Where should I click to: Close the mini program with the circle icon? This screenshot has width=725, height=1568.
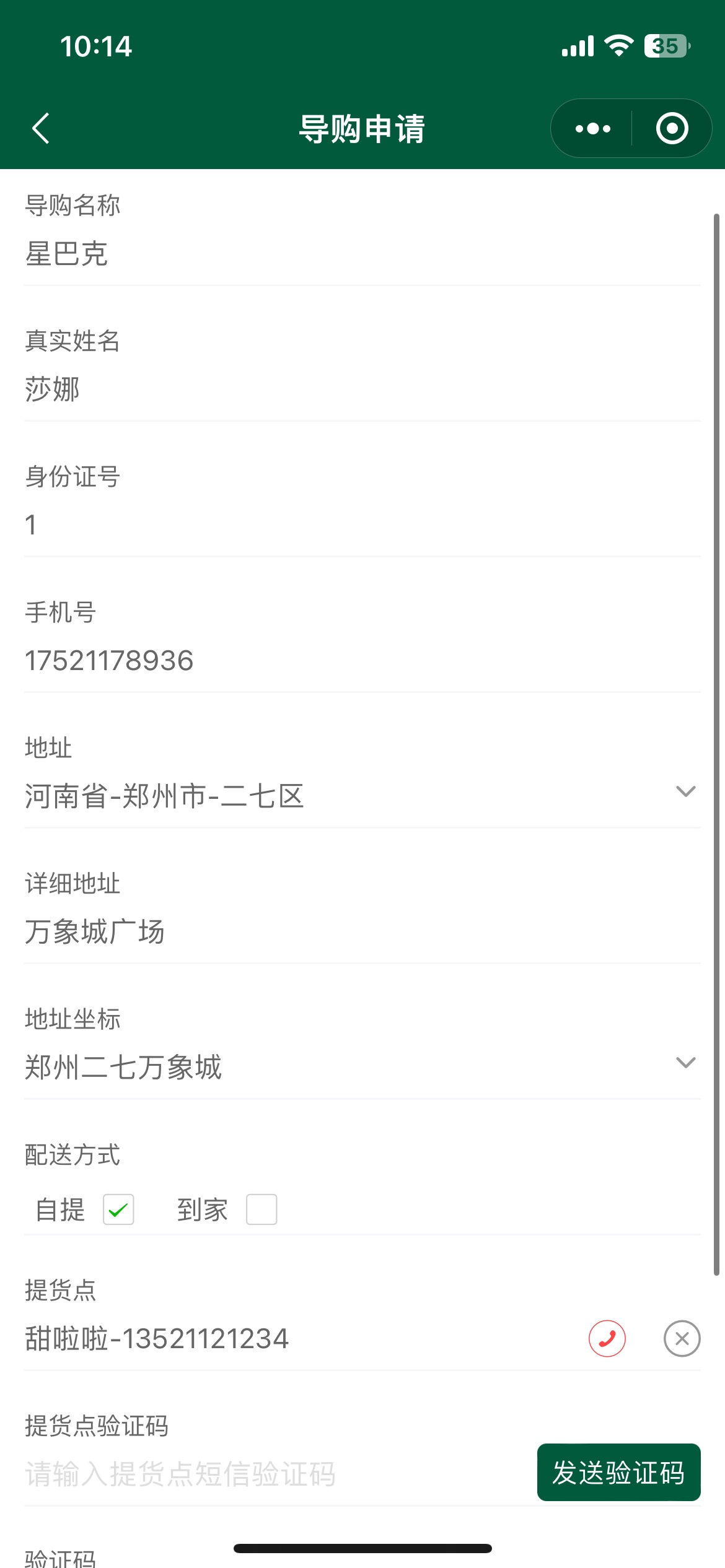pyautogui.click(x=672, y=129)
